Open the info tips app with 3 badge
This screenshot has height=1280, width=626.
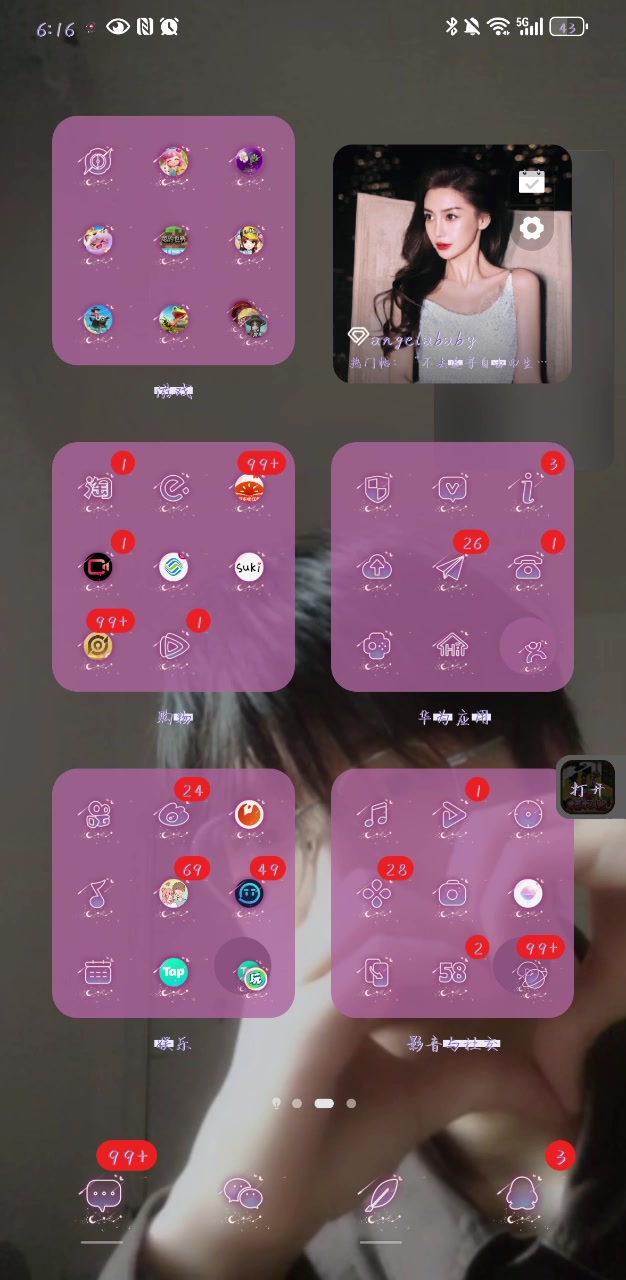point(528,488)
